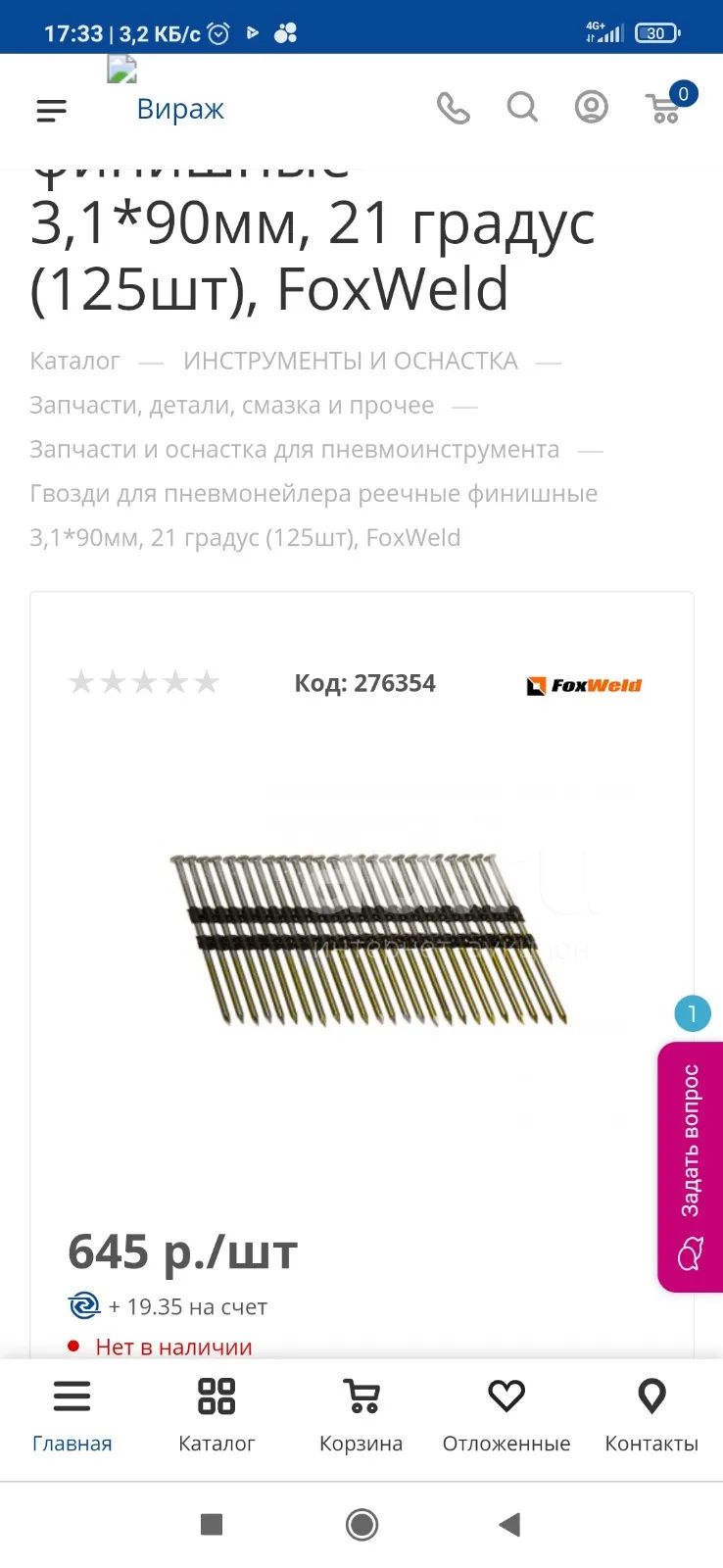Screen dimensions: 723x1568
Task: Open the FoxWeld brand page
Action: coord(584,685)
